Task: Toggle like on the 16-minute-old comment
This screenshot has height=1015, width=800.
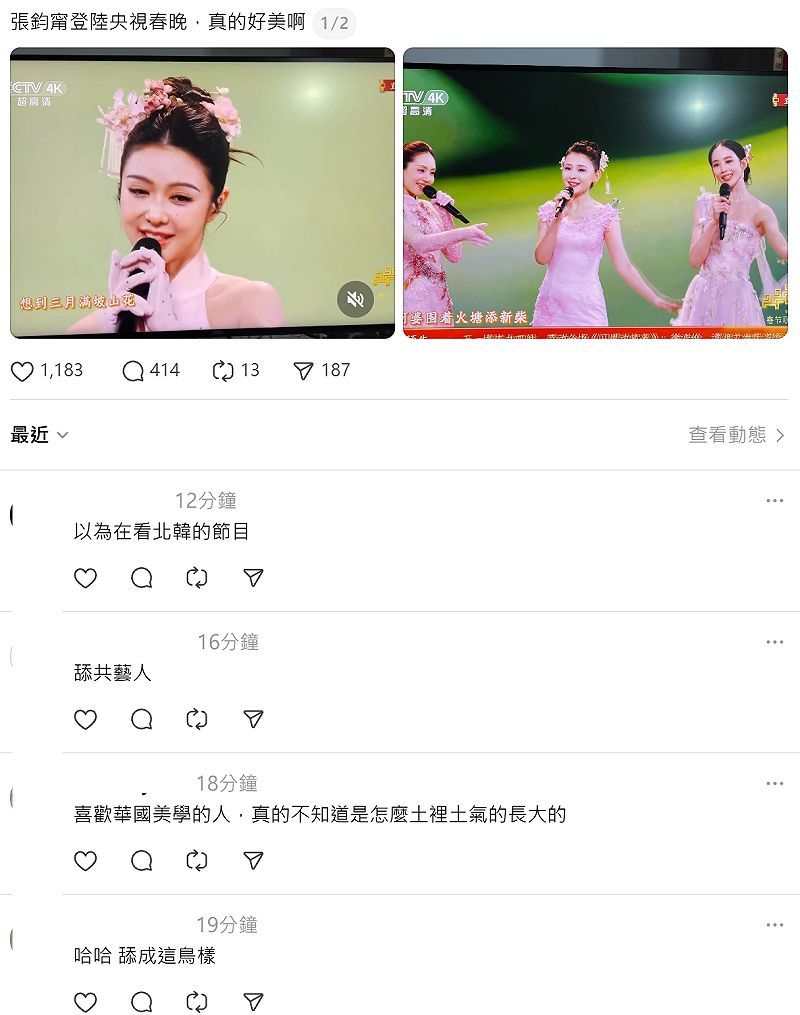Action: (x=86, y=719)
